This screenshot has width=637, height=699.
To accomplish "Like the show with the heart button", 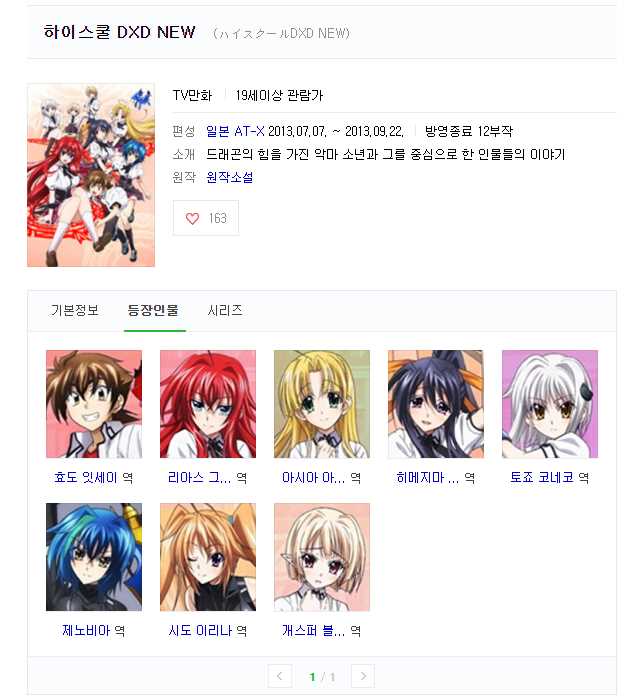I will coord(205,218).
